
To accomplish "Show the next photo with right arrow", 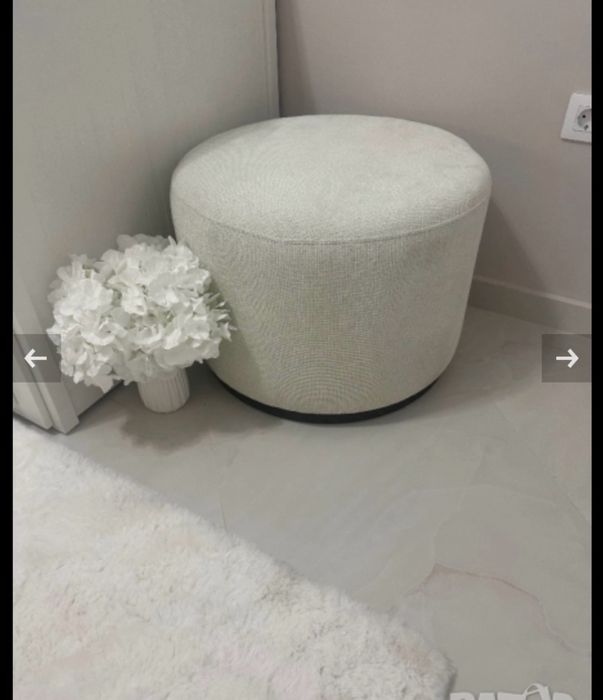I will tap(567, 358).
